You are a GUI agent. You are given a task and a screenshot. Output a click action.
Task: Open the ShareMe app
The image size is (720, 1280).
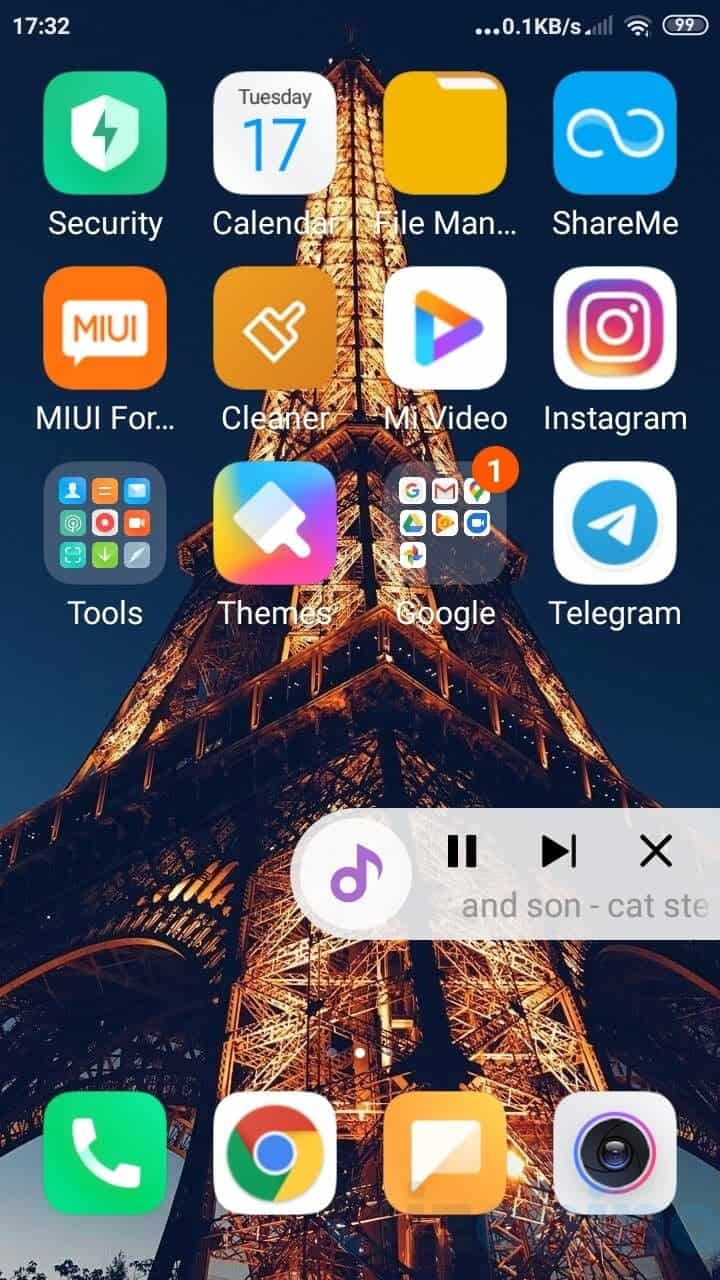tap(615, 133)
